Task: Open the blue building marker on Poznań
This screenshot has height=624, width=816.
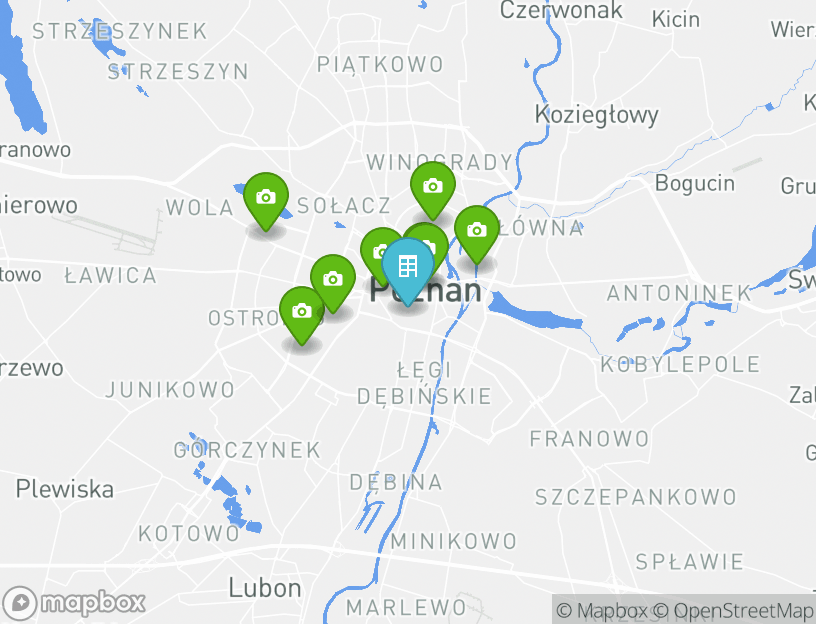Action: [x=407, y=267]
